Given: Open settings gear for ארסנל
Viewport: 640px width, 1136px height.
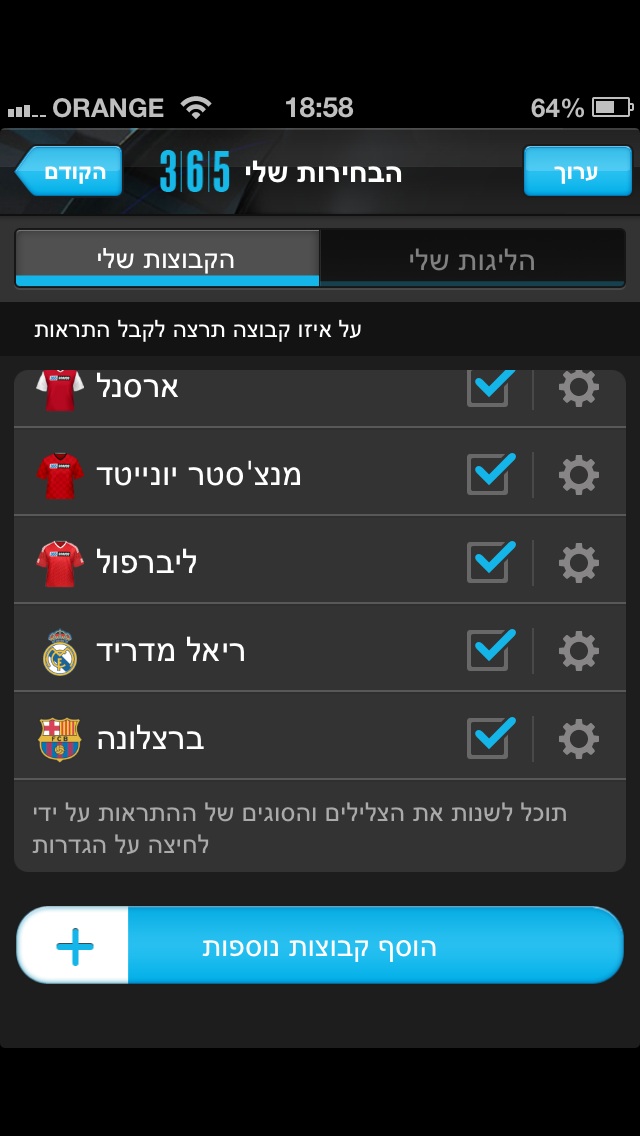Looking at the screenshot, I should (579, 388).
